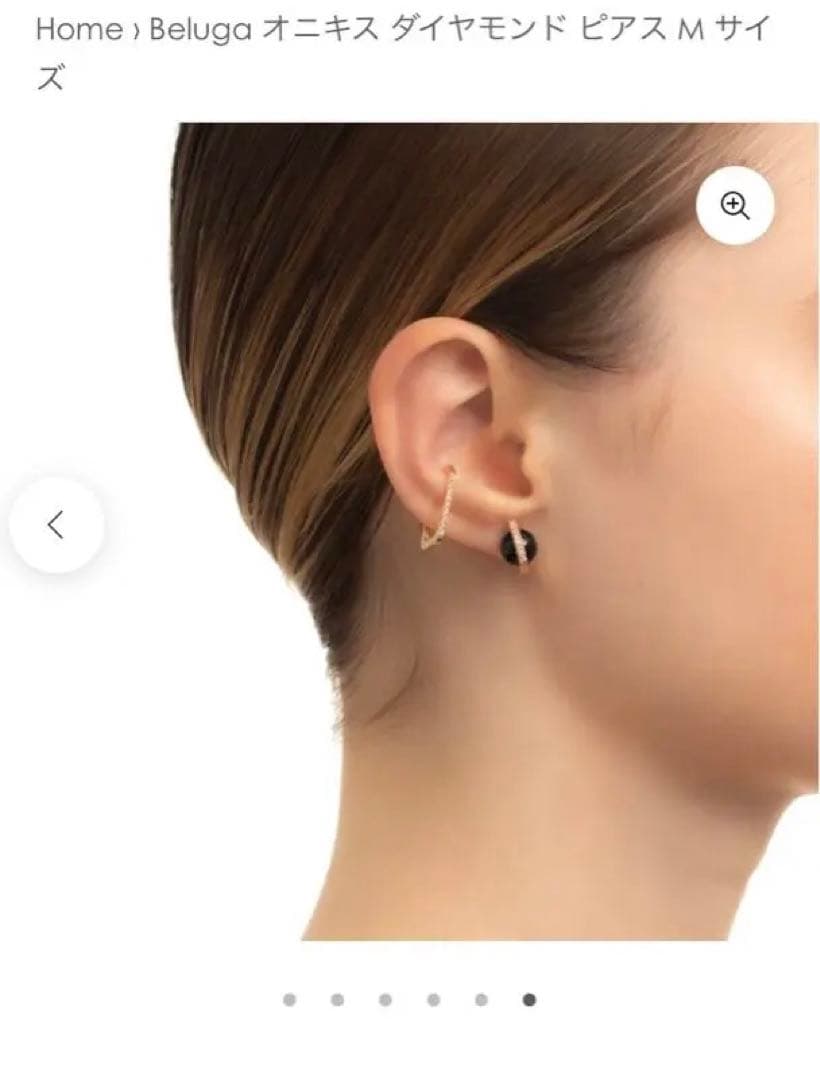Select the third carousel dot
Viewport: 820px width, 1080px height.
click(385, 999)
